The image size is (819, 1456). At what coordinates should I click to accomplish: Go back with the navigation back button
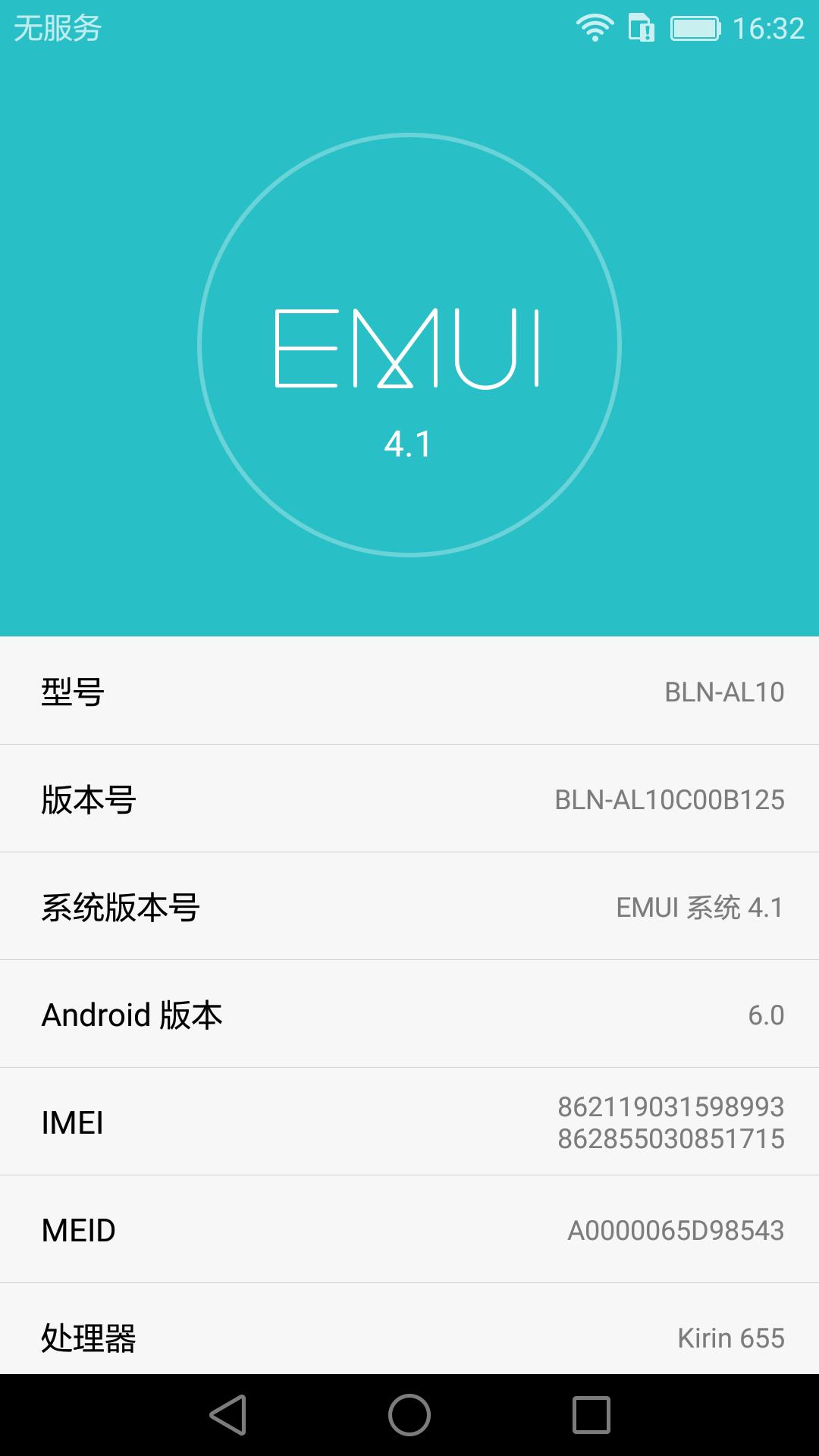227,1415
